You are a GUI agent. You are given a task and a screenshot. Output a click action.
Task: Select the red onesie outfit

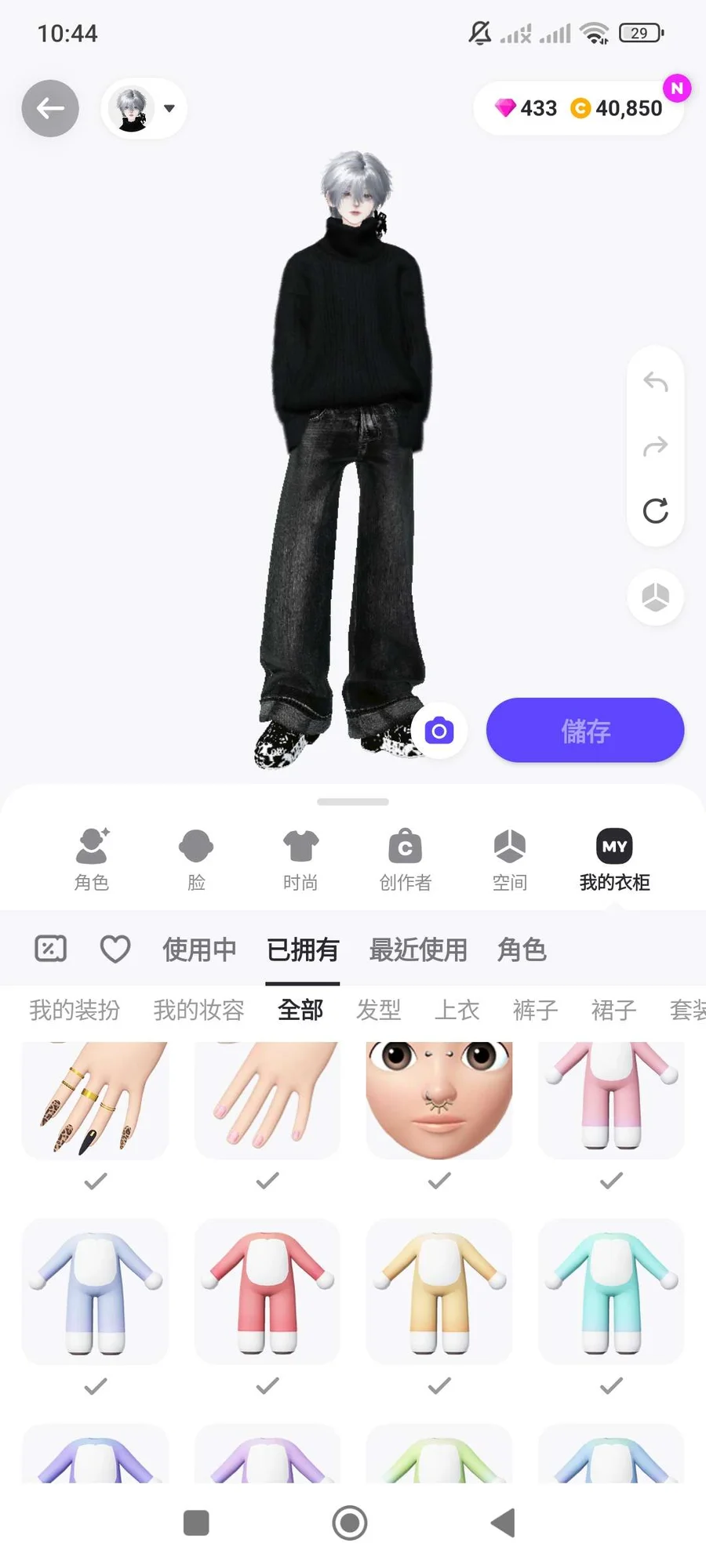(267, 1290)
